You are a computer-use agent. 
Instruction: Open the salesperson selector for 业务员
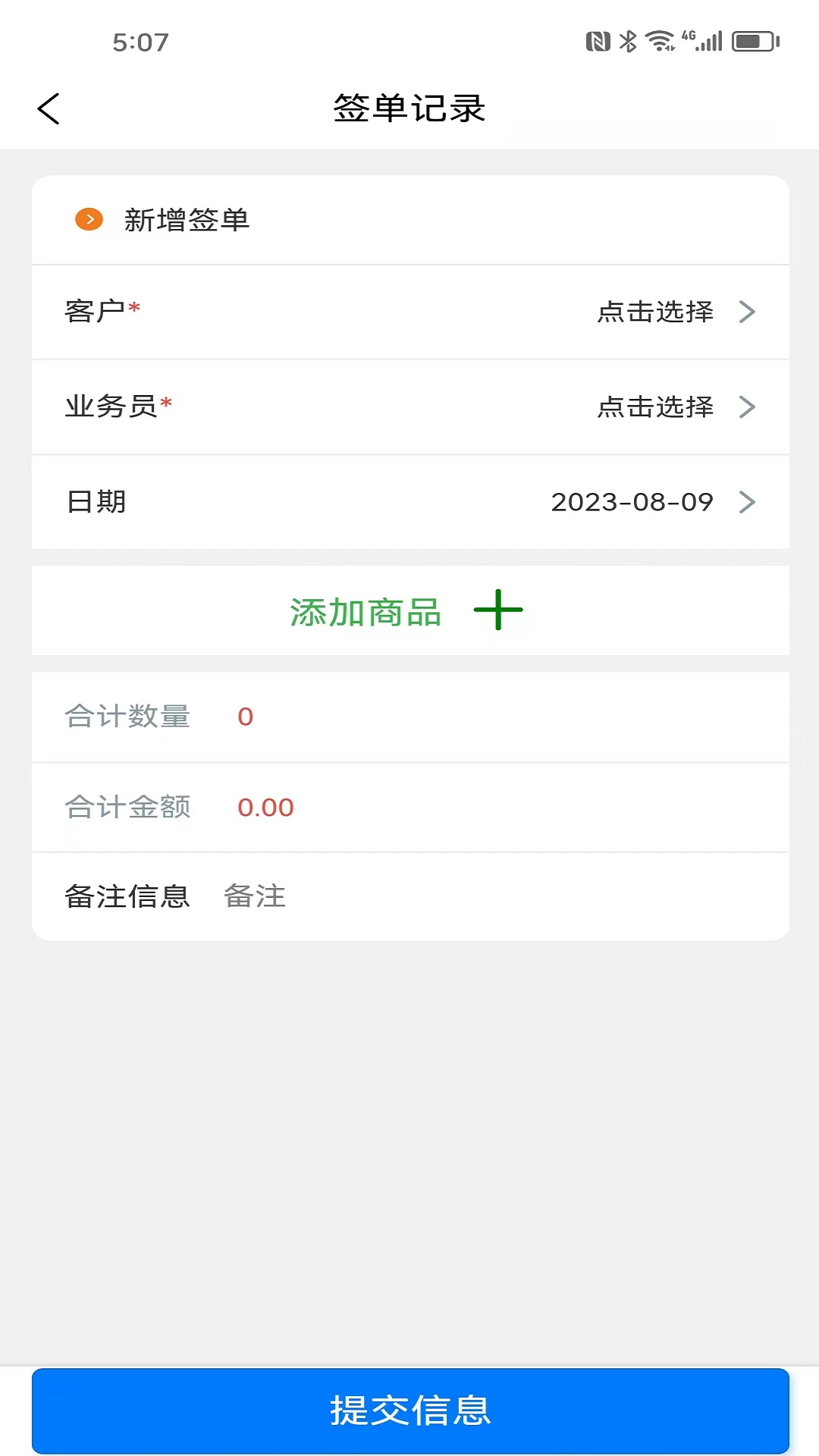654,407
